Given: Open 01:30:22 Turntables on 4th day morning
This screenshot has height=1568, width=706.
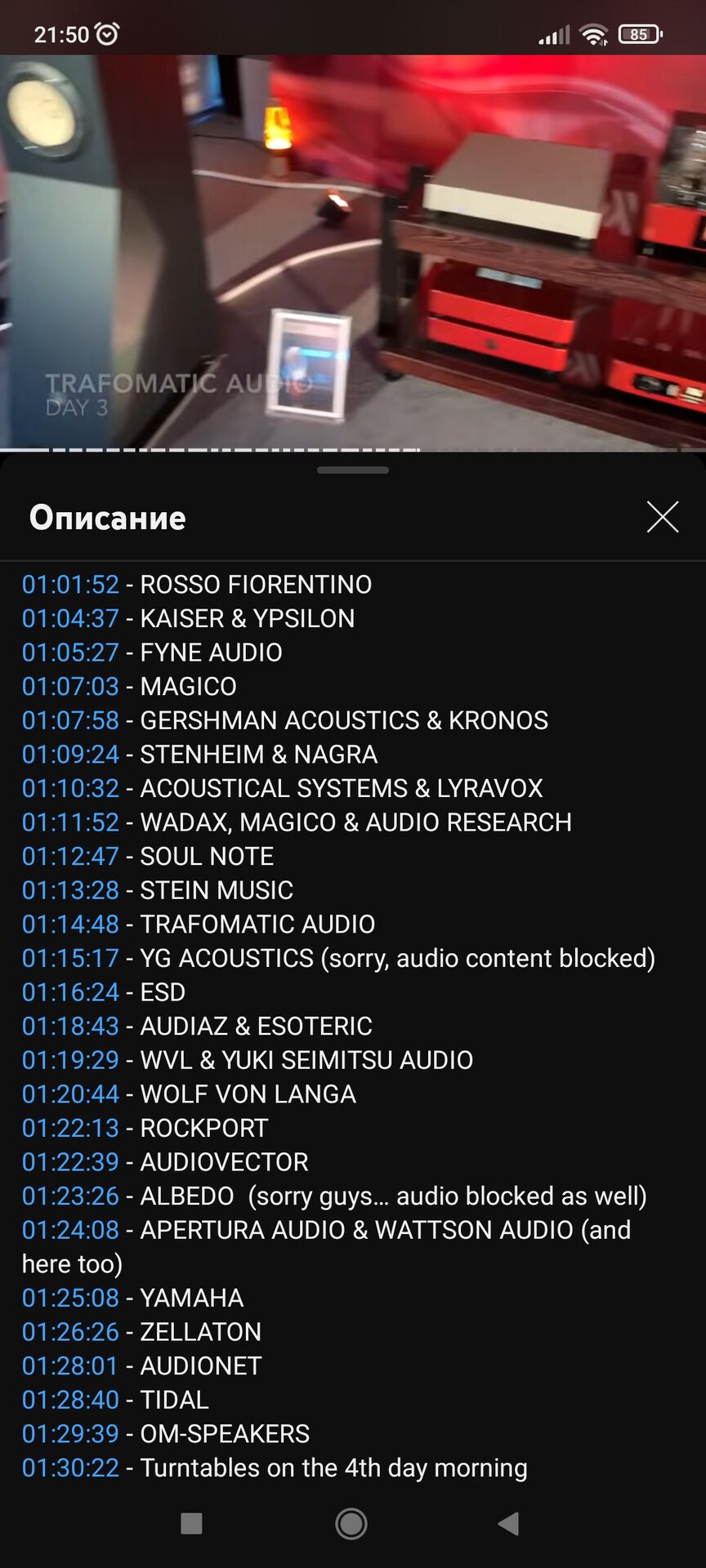Looking at the screenshot, I should coord(70,1468).
